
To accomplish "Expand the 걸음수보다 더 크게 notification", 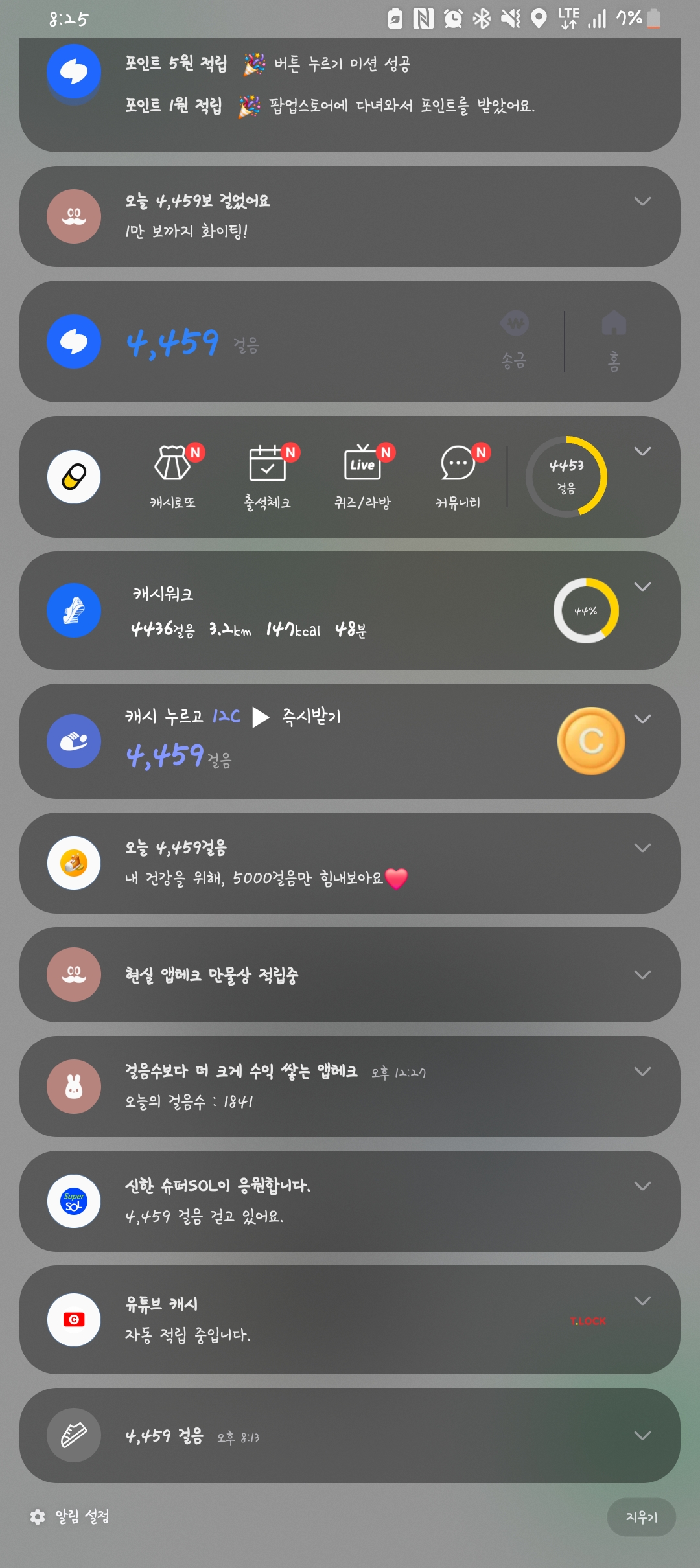I will [642, 1072].
